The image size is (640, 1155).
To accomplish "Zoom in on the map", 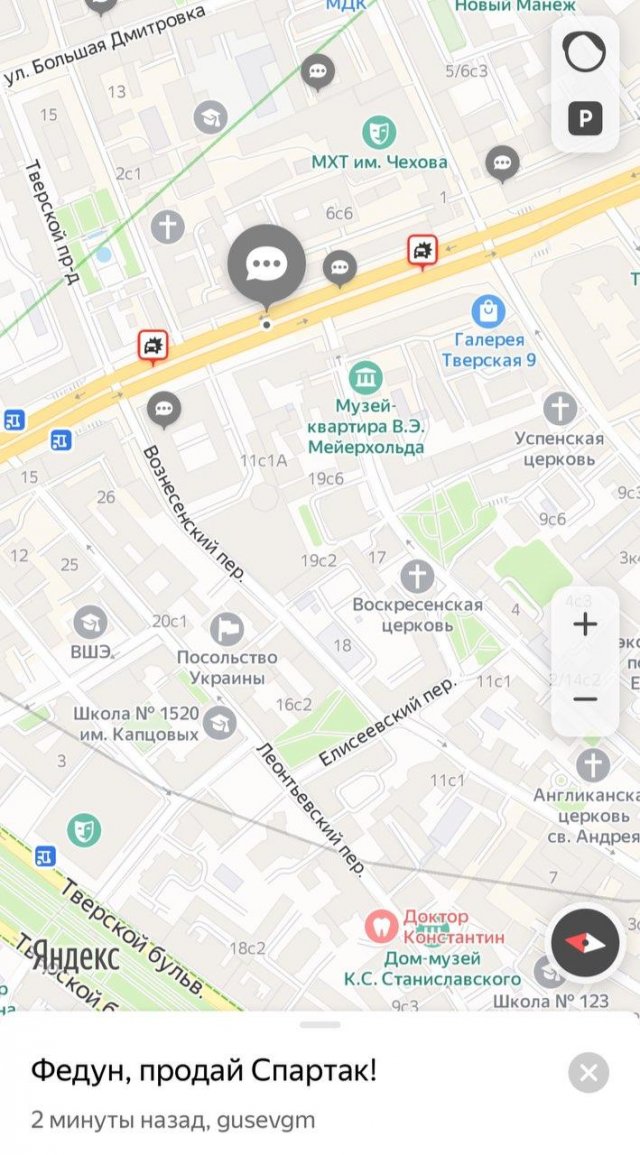I will click(585, 625).
